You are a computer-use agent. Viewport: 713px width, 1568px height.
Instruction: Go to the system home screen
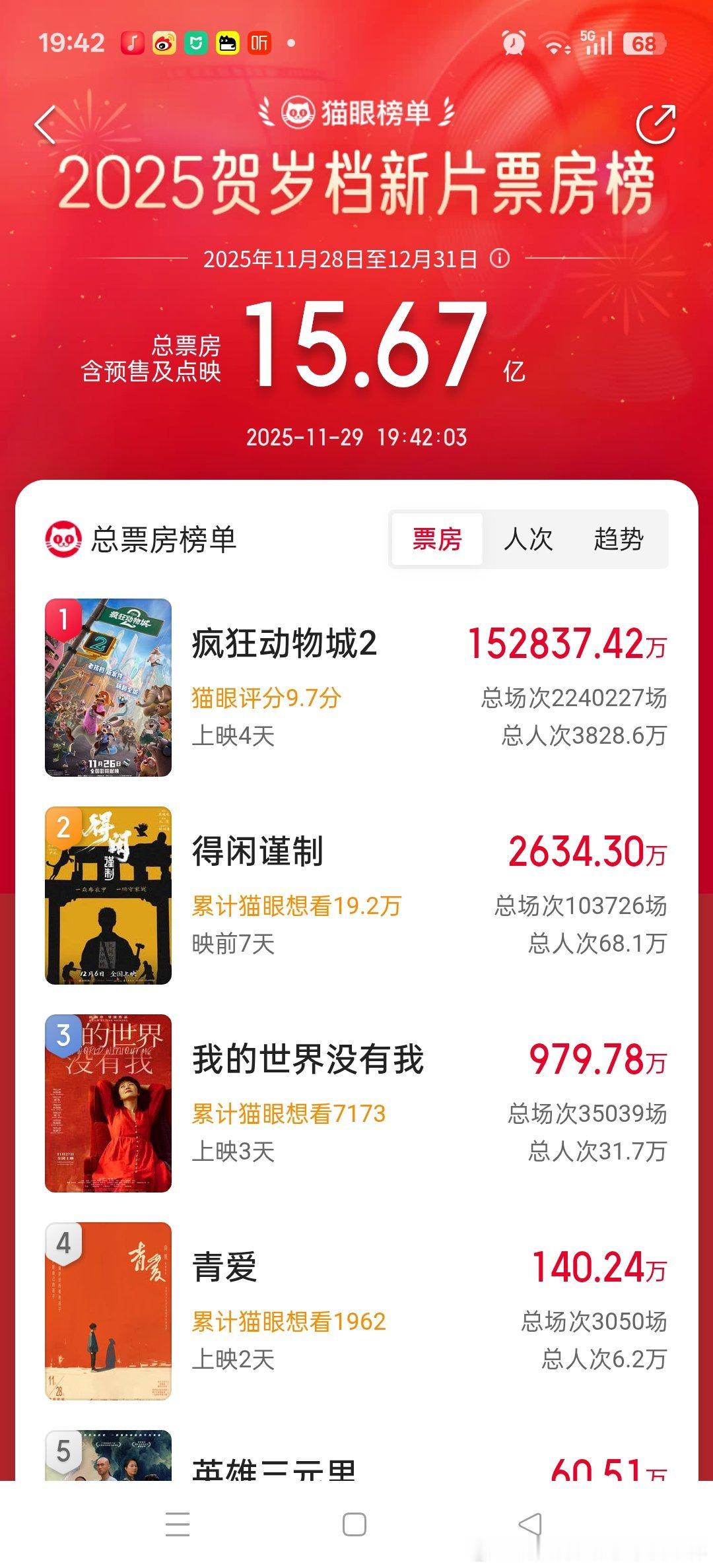click(355, 1524)
